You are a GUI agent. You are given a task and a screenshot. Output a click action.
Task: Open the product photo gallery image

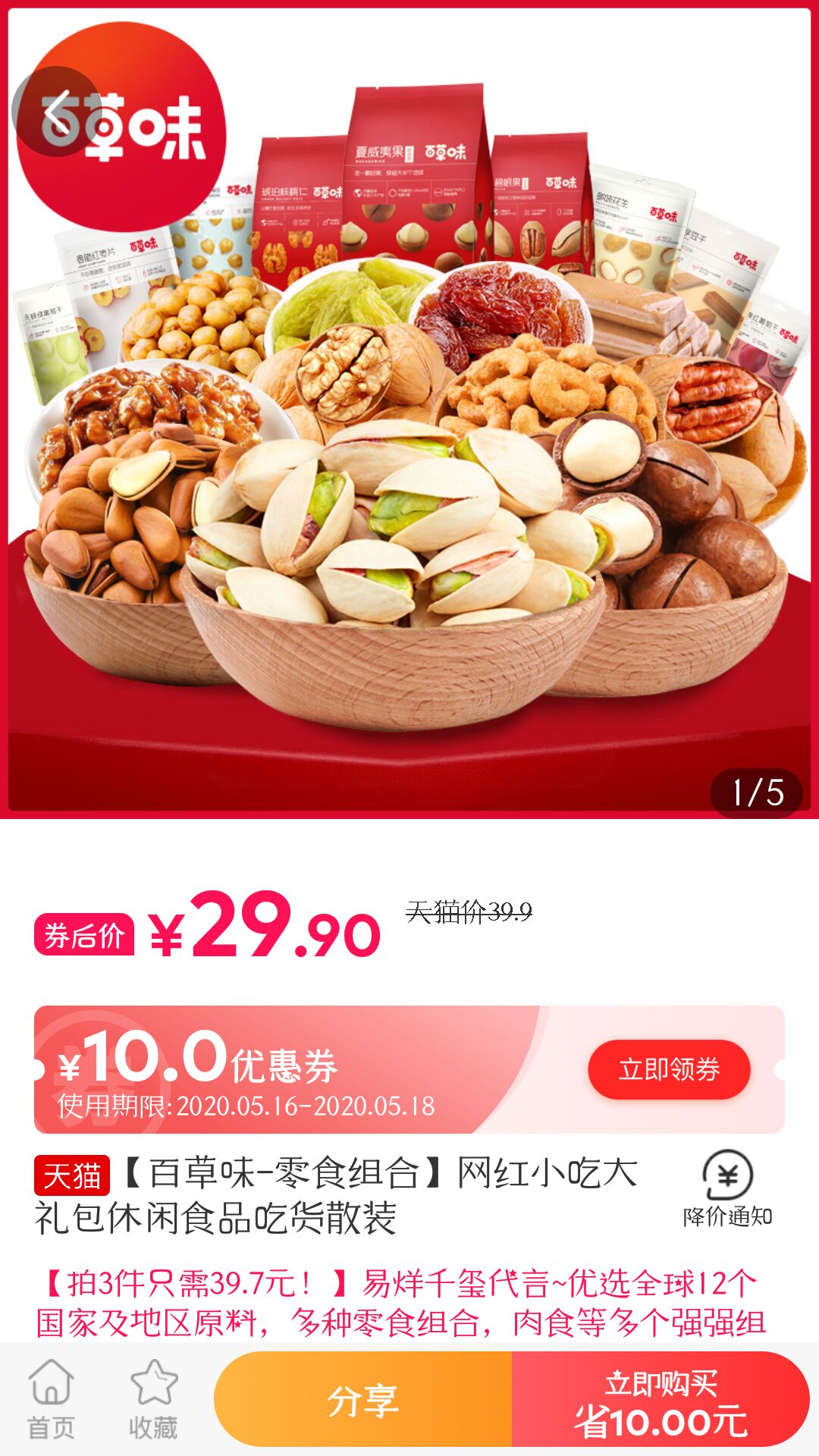[x=409, y=455]
